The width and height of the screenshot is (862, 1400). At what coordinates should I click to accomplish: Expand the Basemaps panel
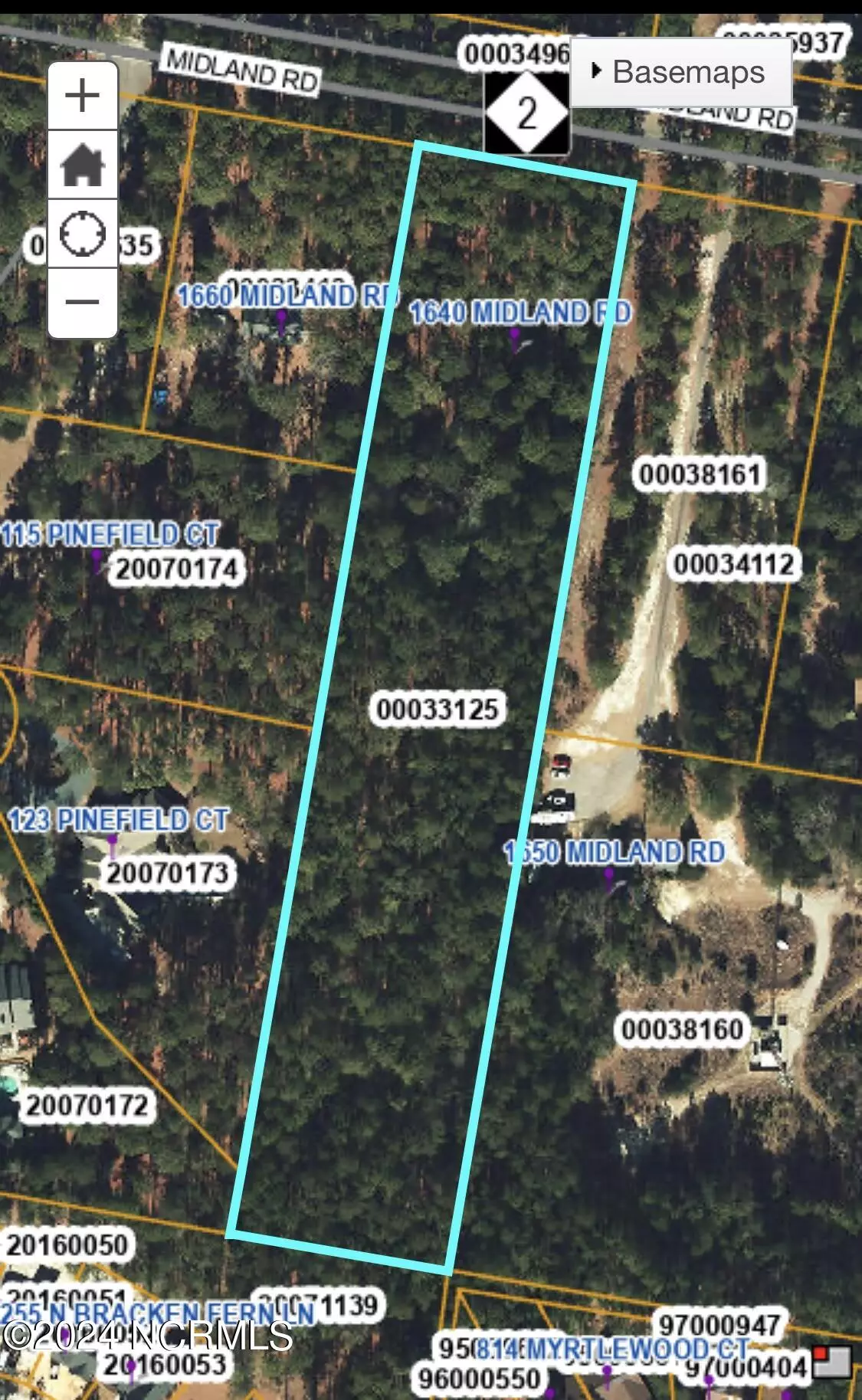[680, 73]
